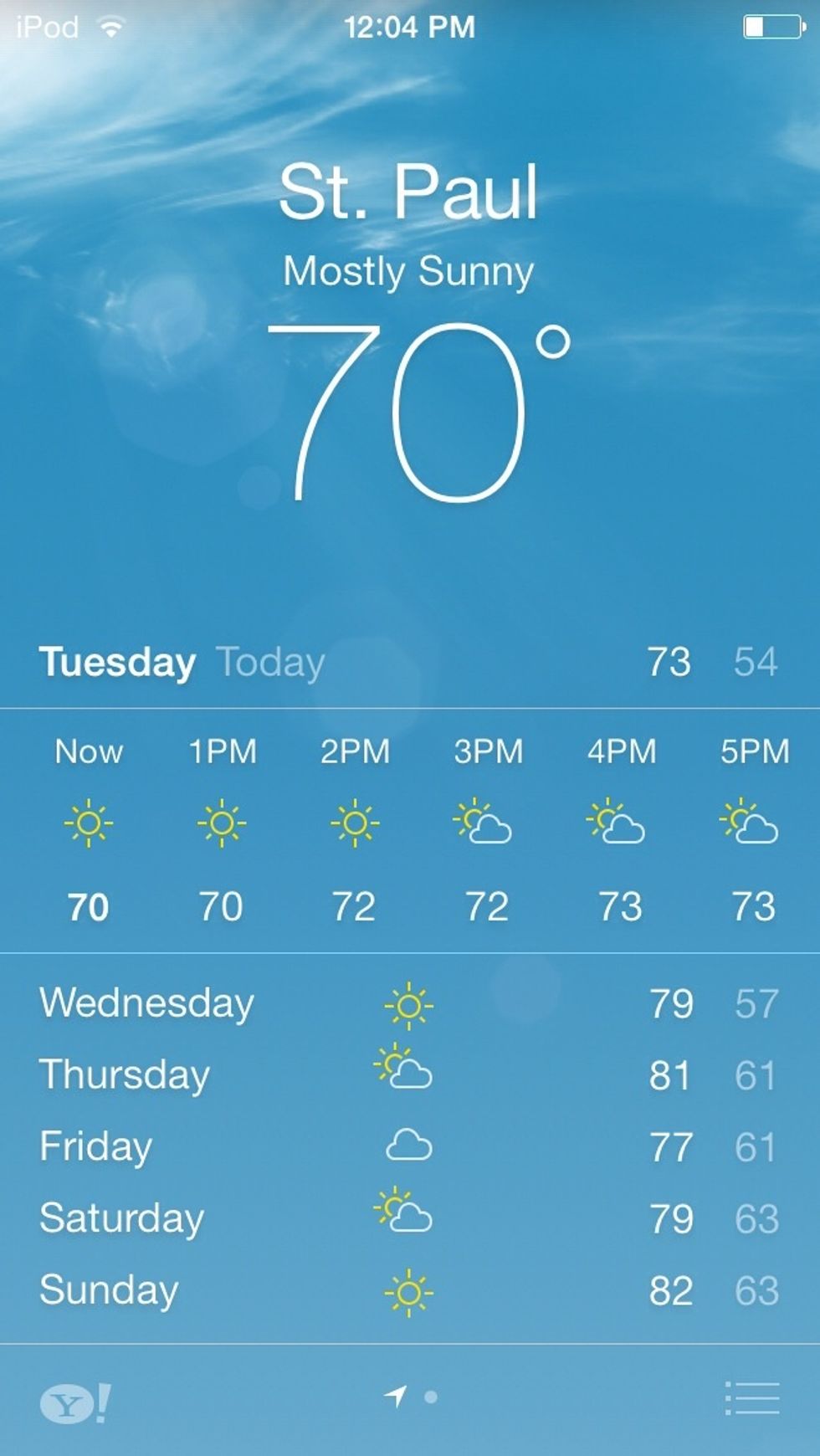This screenshot has height=1456, width=820.
Task: Open the city list icon
Action: click(751, 1398)
